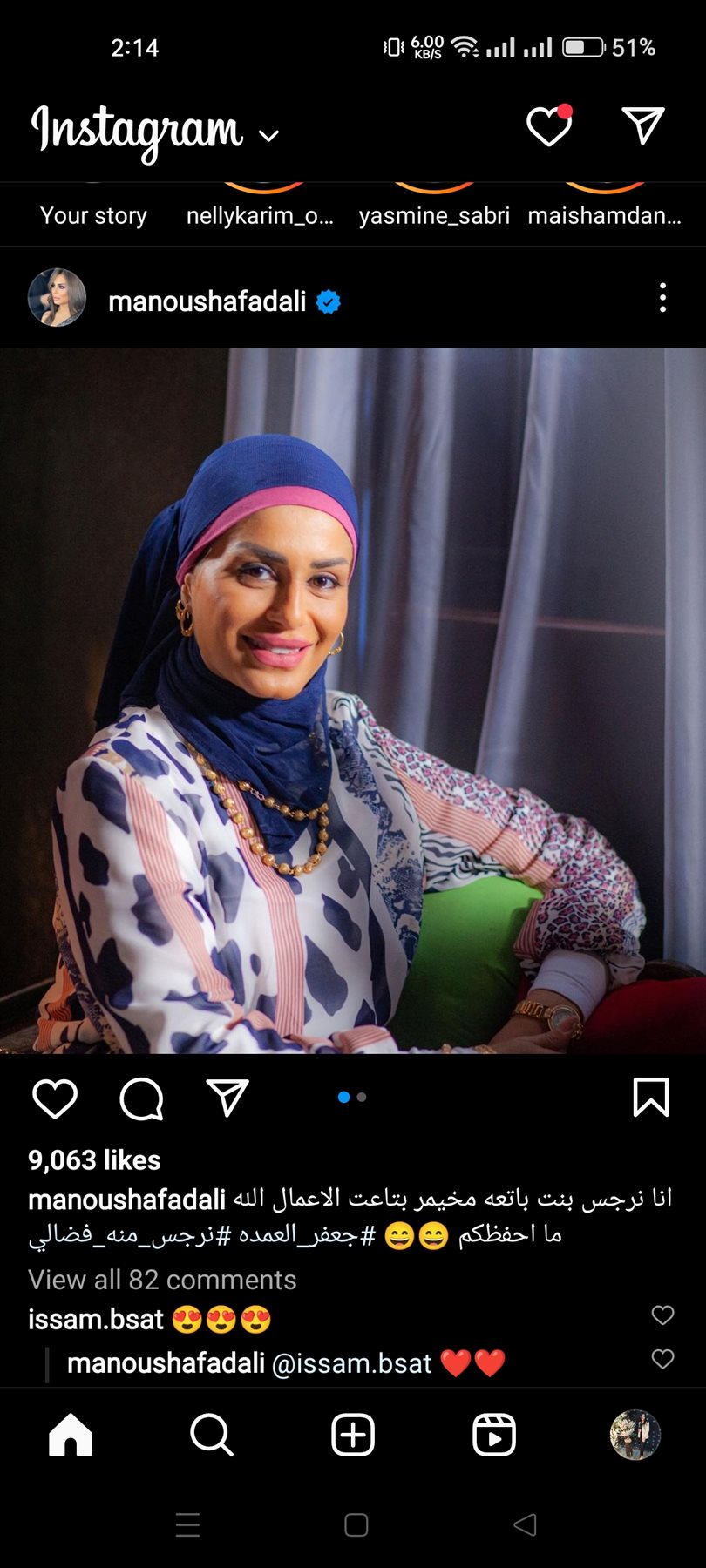The image size is (706, 1568).
Task: View all 82 comments
Action: click(x=162, y=1280)
